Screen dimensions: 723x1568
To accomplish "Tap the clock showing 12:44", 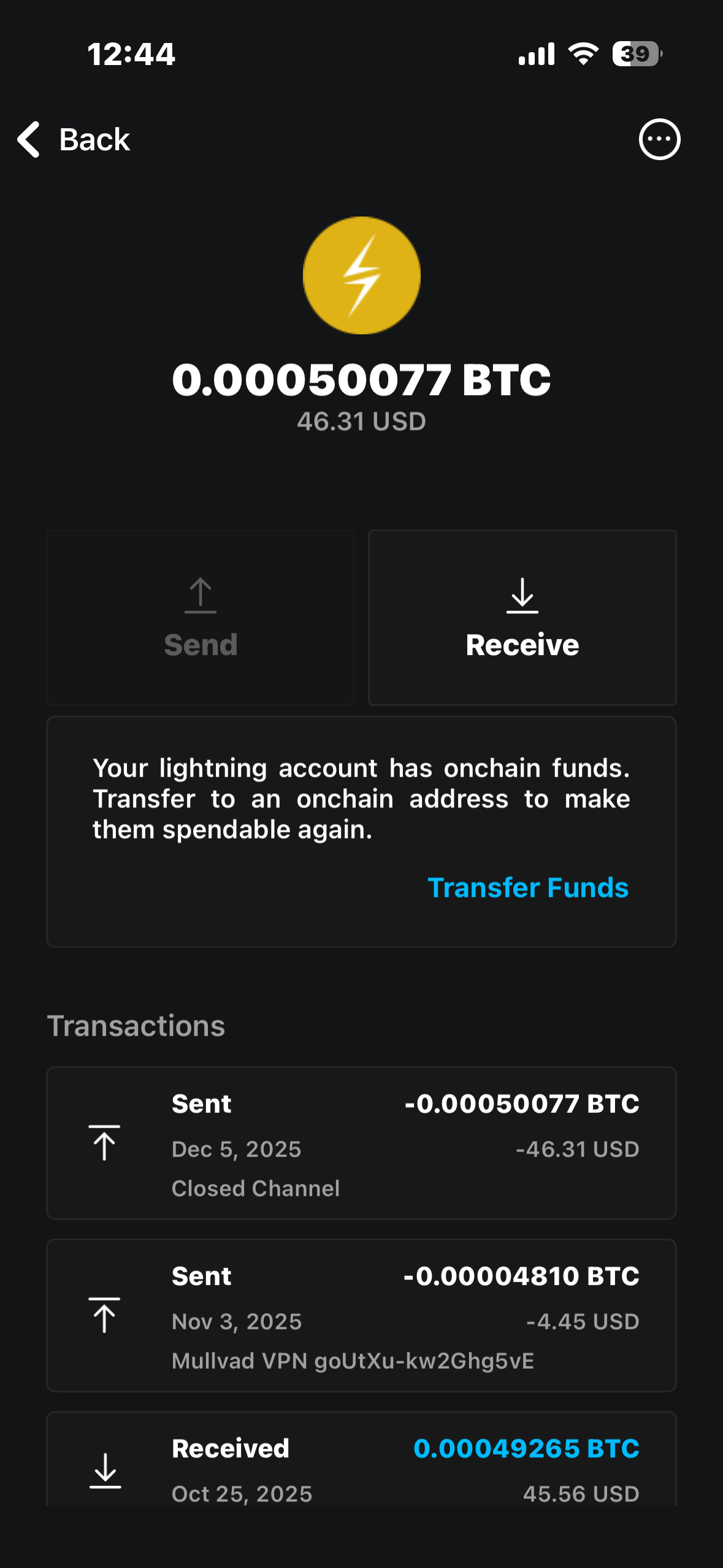I will pyautogui.click(x=131, y=54).
